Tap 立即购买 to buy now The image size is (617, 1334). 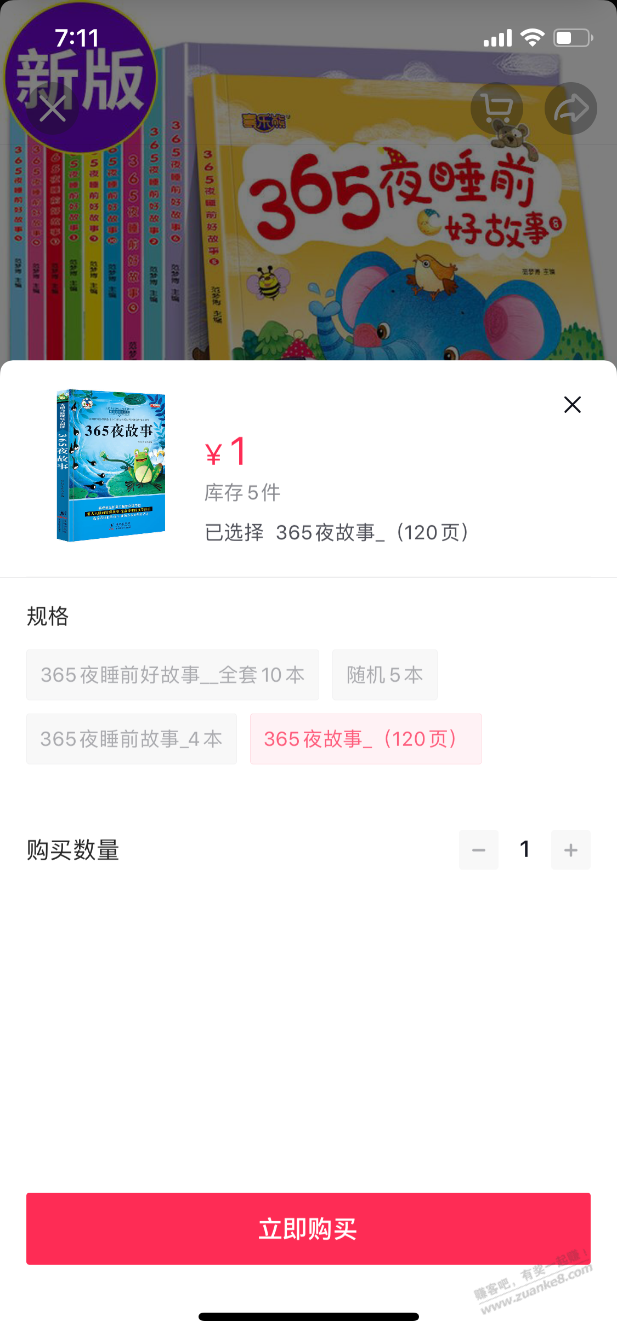[308, 1229]
